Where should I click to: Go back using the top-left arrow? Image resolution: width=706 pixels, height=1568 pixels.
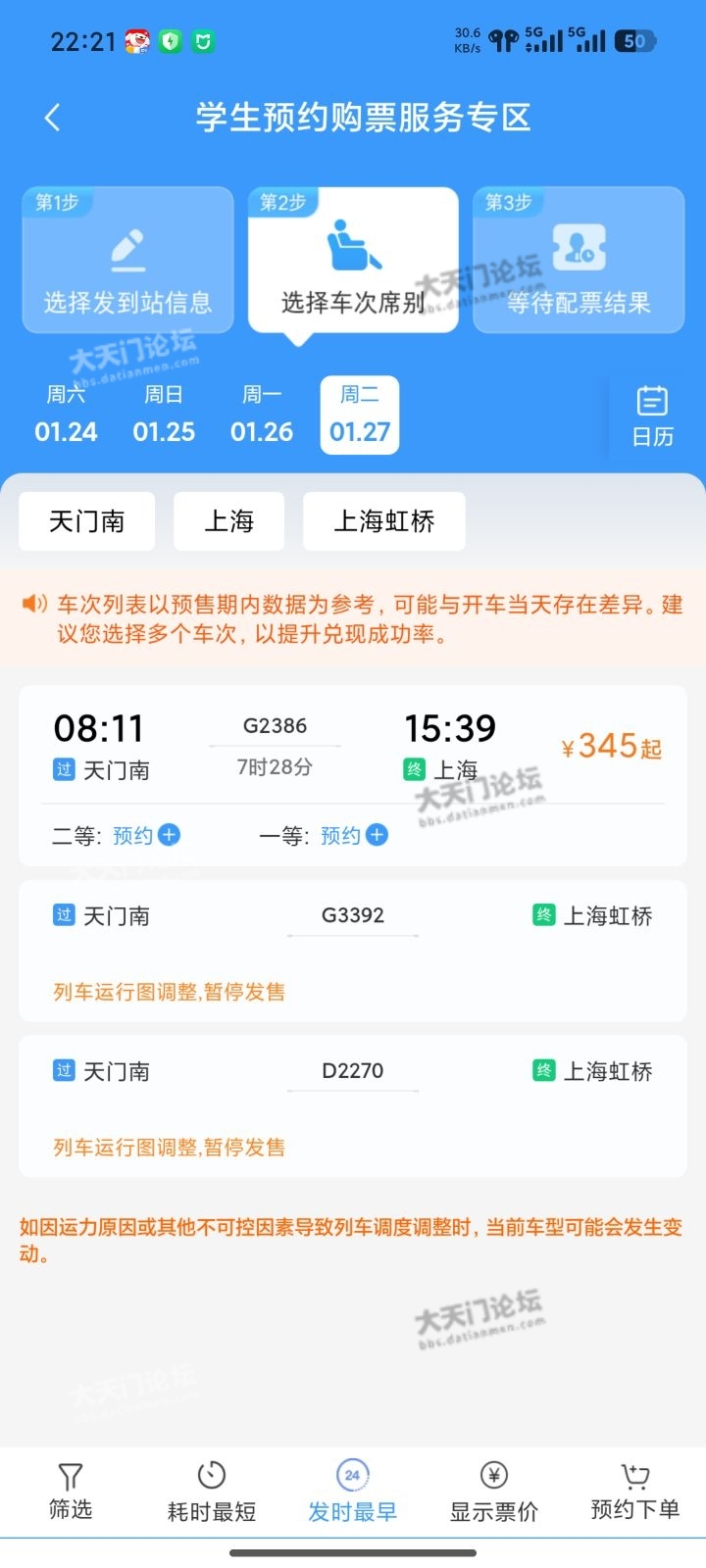53,119
